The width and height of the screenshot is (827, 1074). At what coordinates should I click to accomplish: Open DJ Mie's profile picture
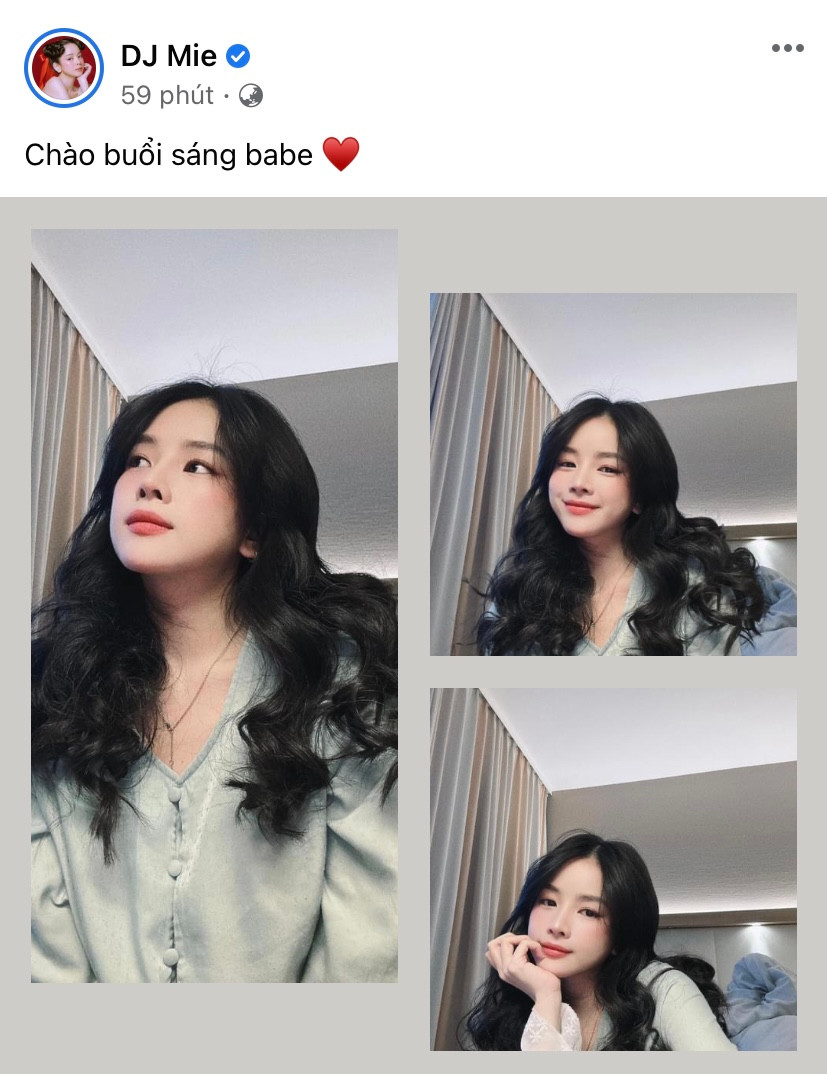(x=63, y=69)
